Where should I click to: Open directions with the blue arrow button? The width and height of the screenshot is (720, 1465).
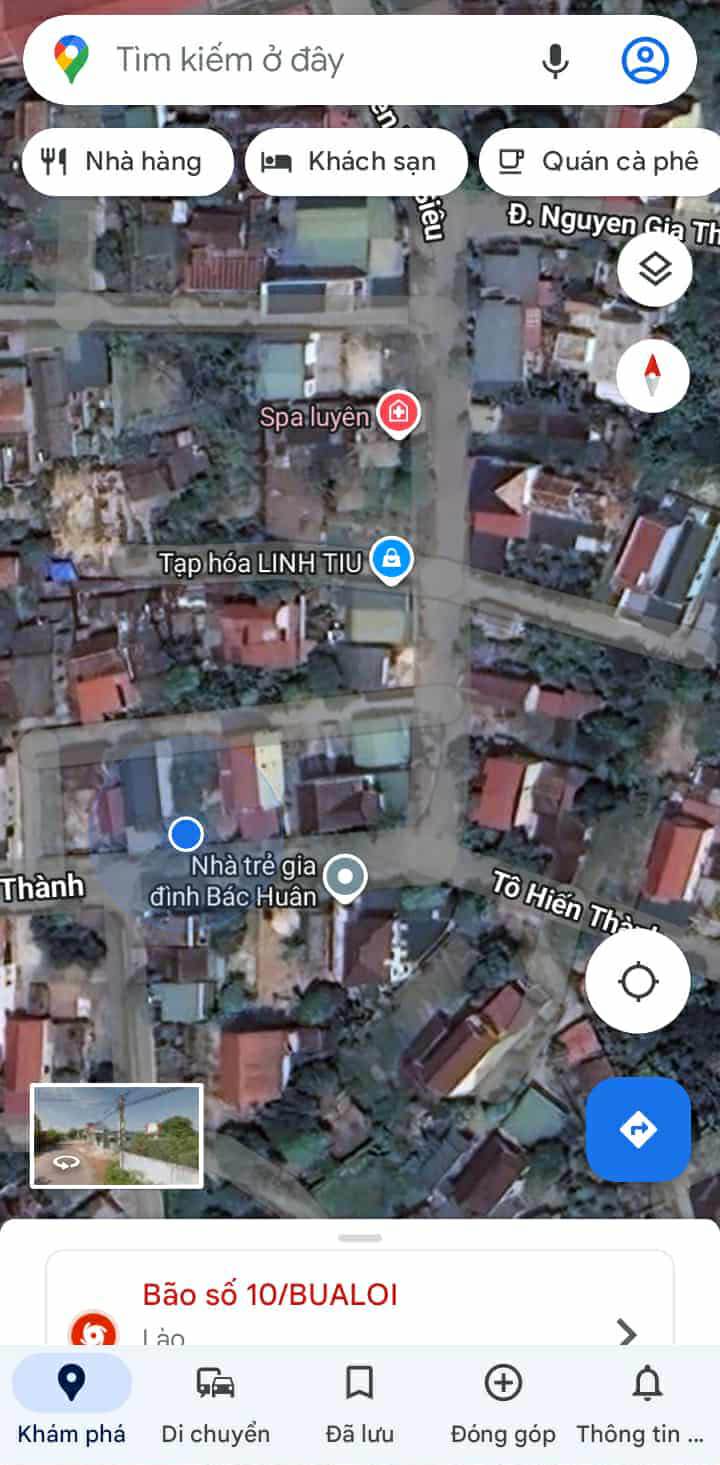638,1129
